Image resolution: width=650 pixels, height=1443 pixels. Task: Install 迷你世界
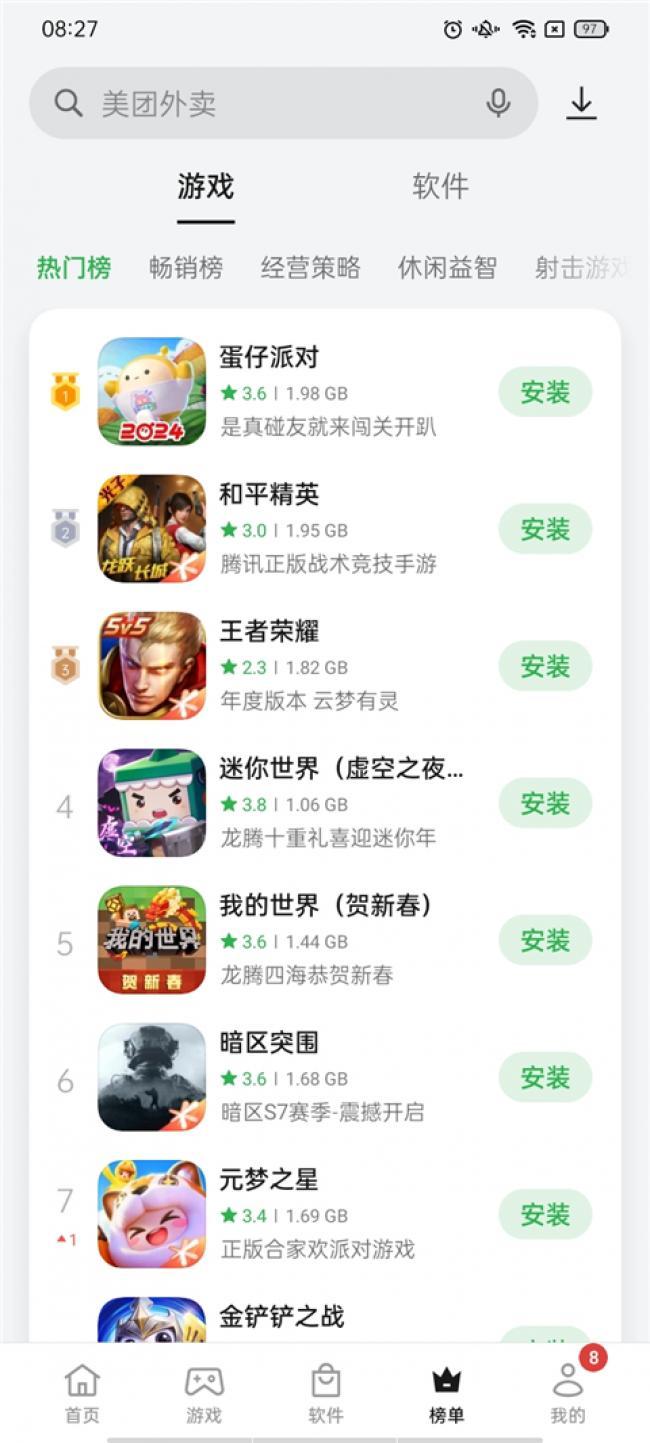pyautogui.click(x=545, y=803)
